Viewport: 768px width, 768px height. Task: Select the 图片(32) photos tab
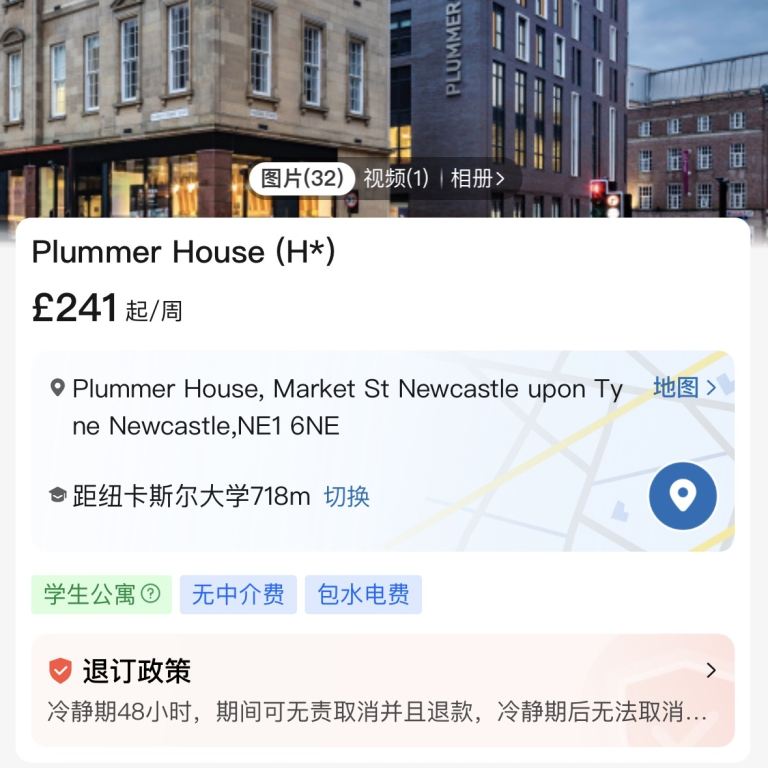click(x=302, y=179)
